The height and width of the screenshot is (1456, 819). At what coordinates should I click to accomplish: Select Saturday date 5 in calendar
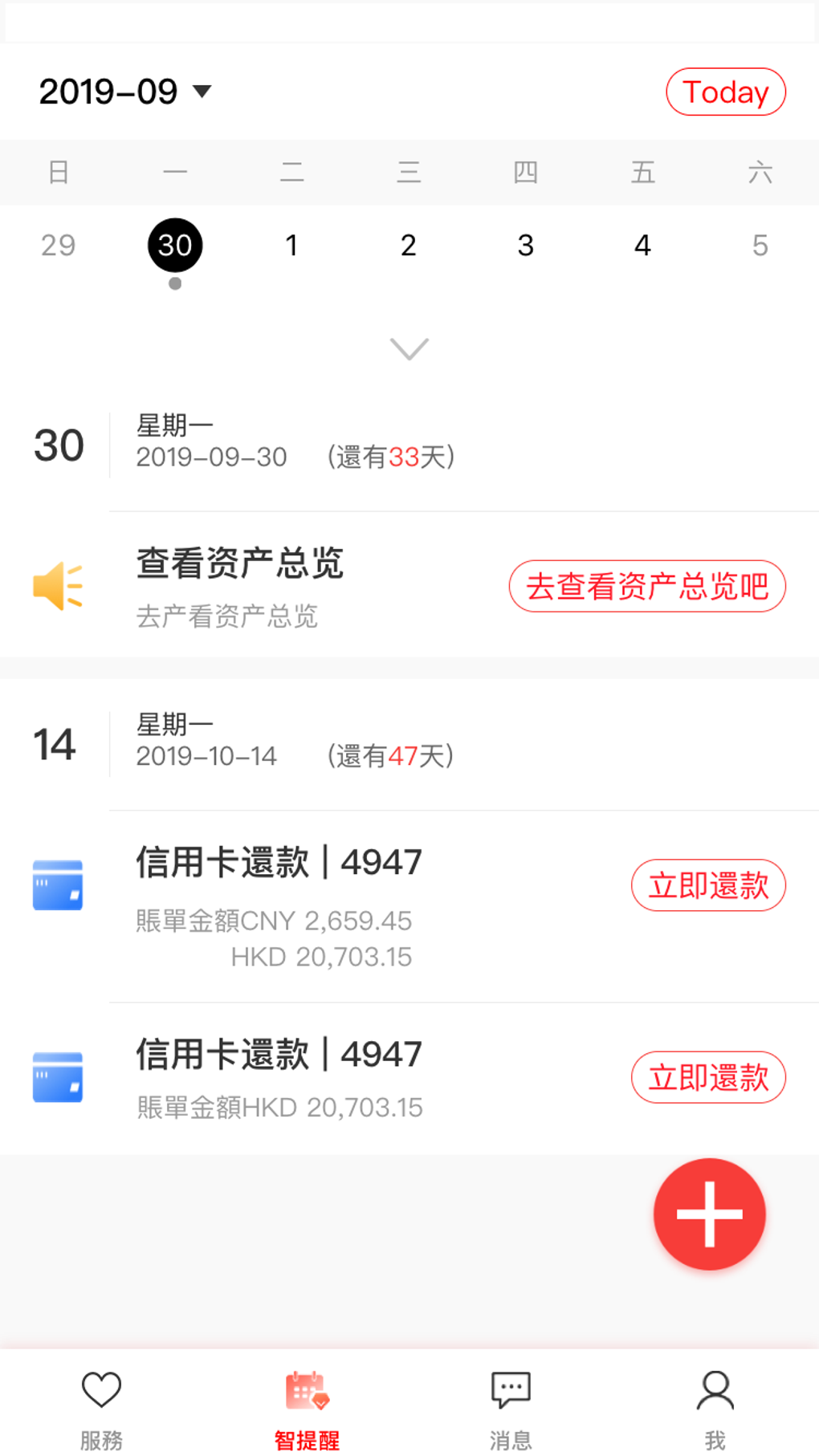[x=760, y=246]
